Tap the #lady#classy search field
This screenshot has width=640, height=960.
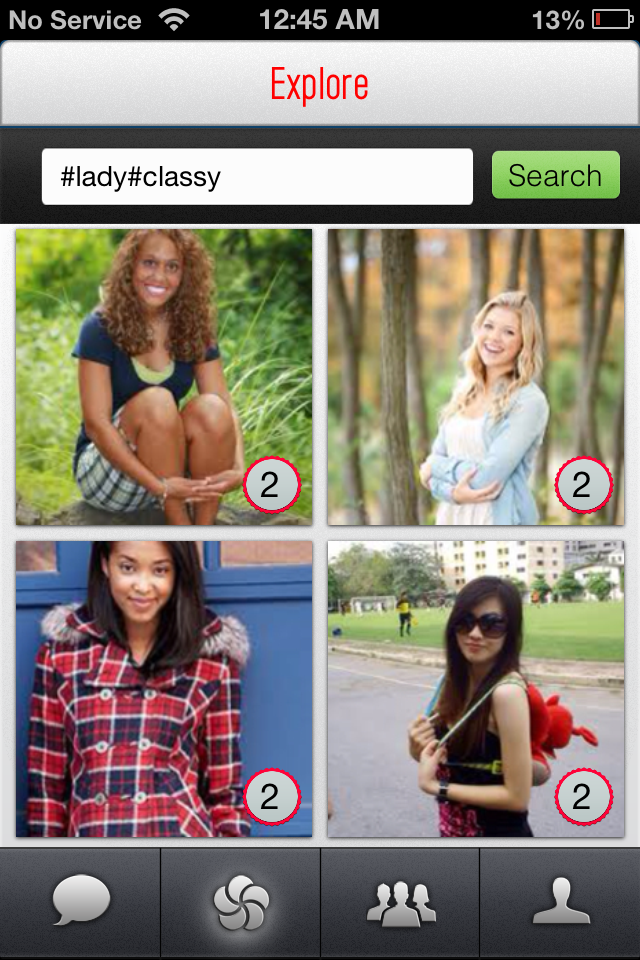256,177
